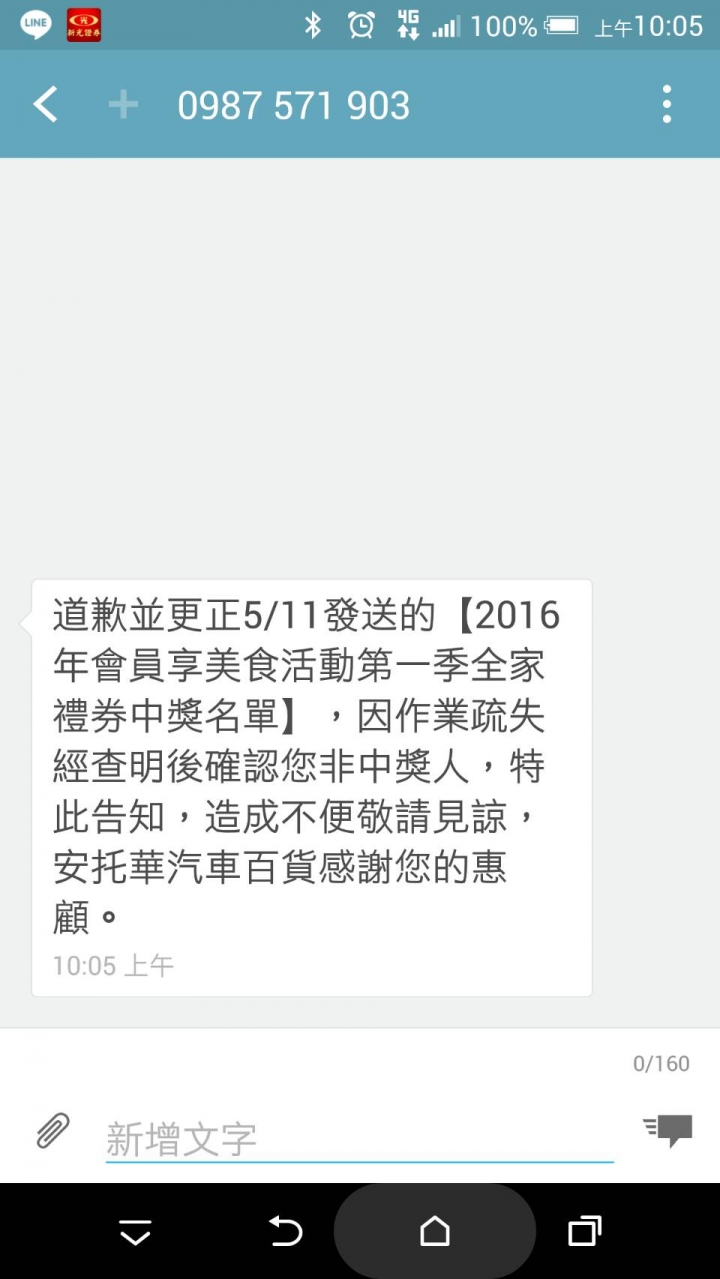This screenshot has width=720, height=1279.
Task: Go back using the top-left arrow
Action: [x=45, y=105]
